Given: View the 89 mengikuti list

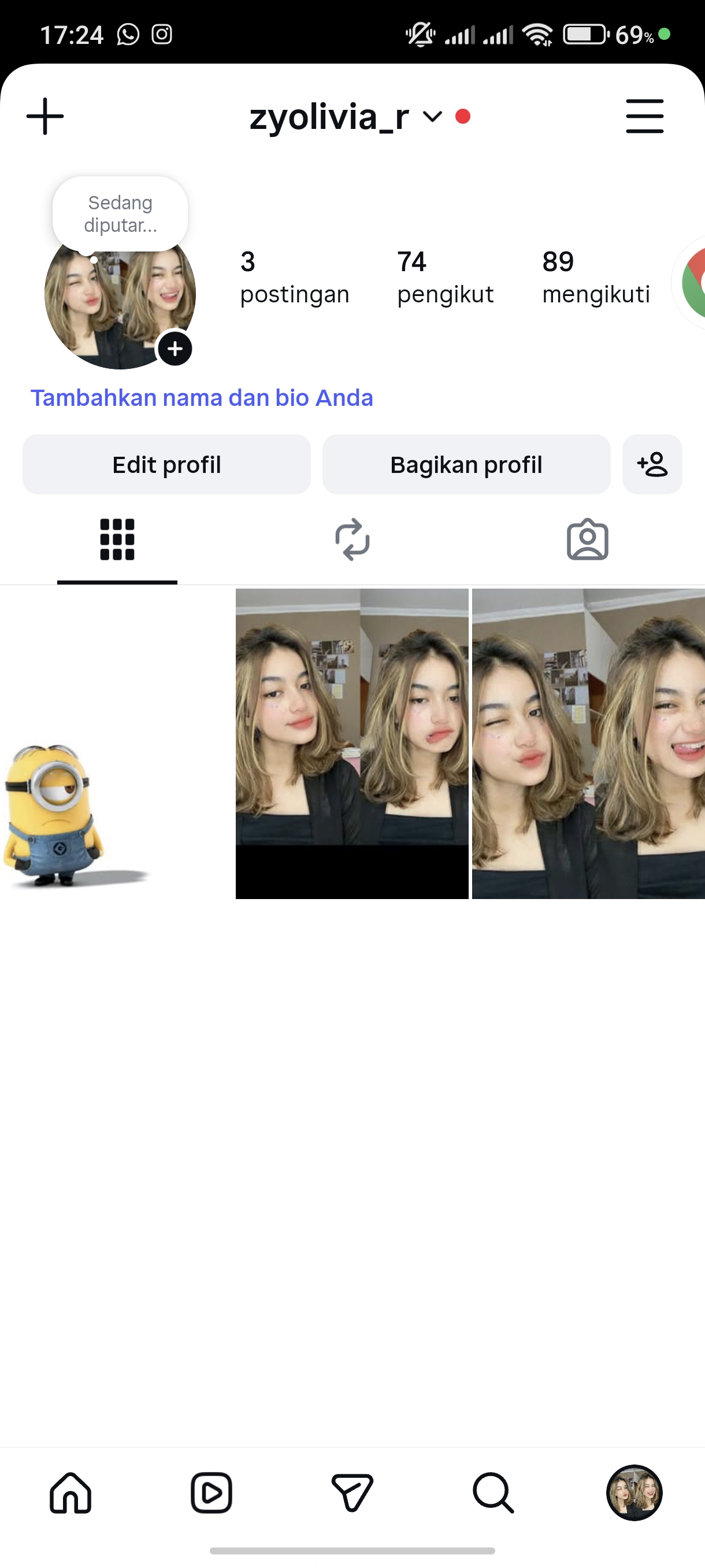Looking at the screenshot, I should (596, 277).
